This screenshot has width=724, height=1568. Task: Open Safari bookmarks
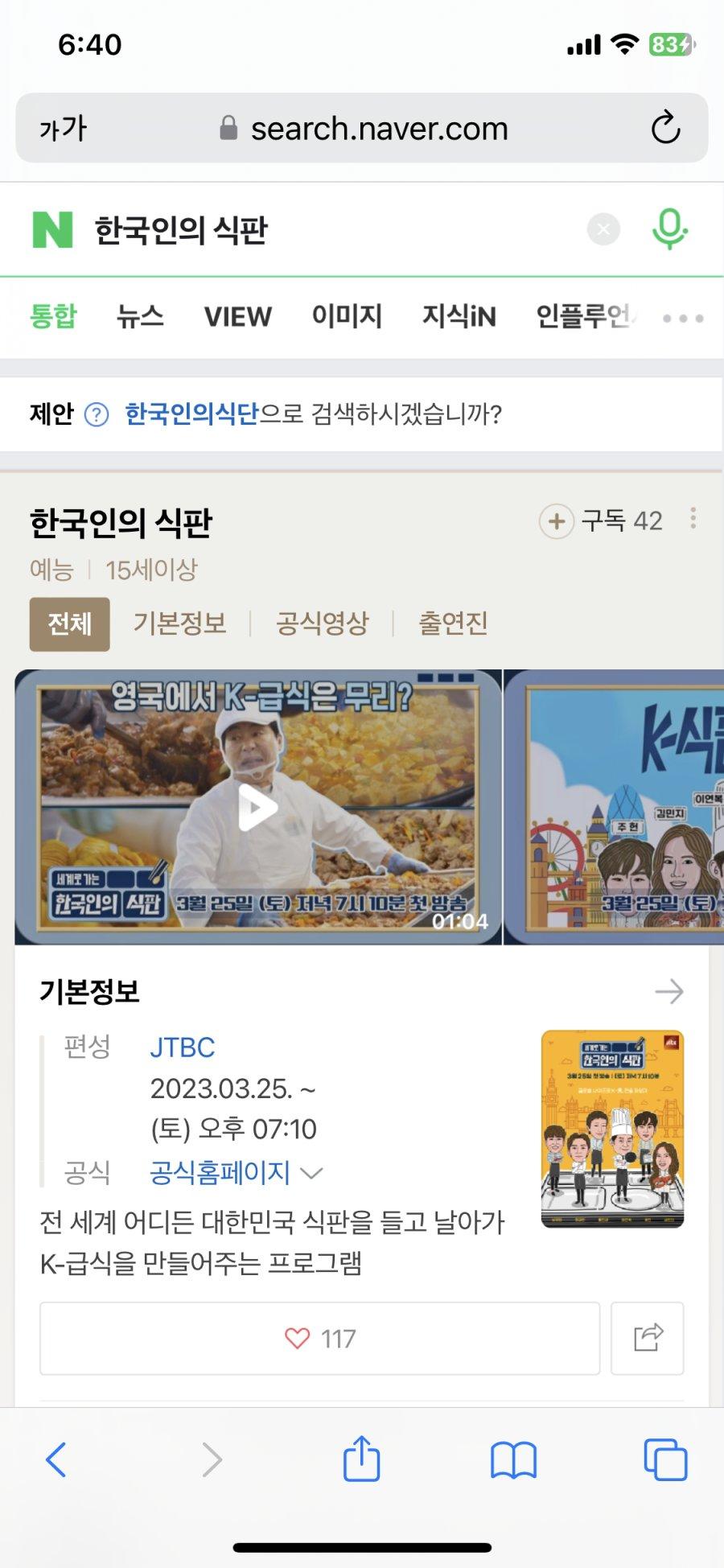pyautogui.click(x=513, y=1459)
